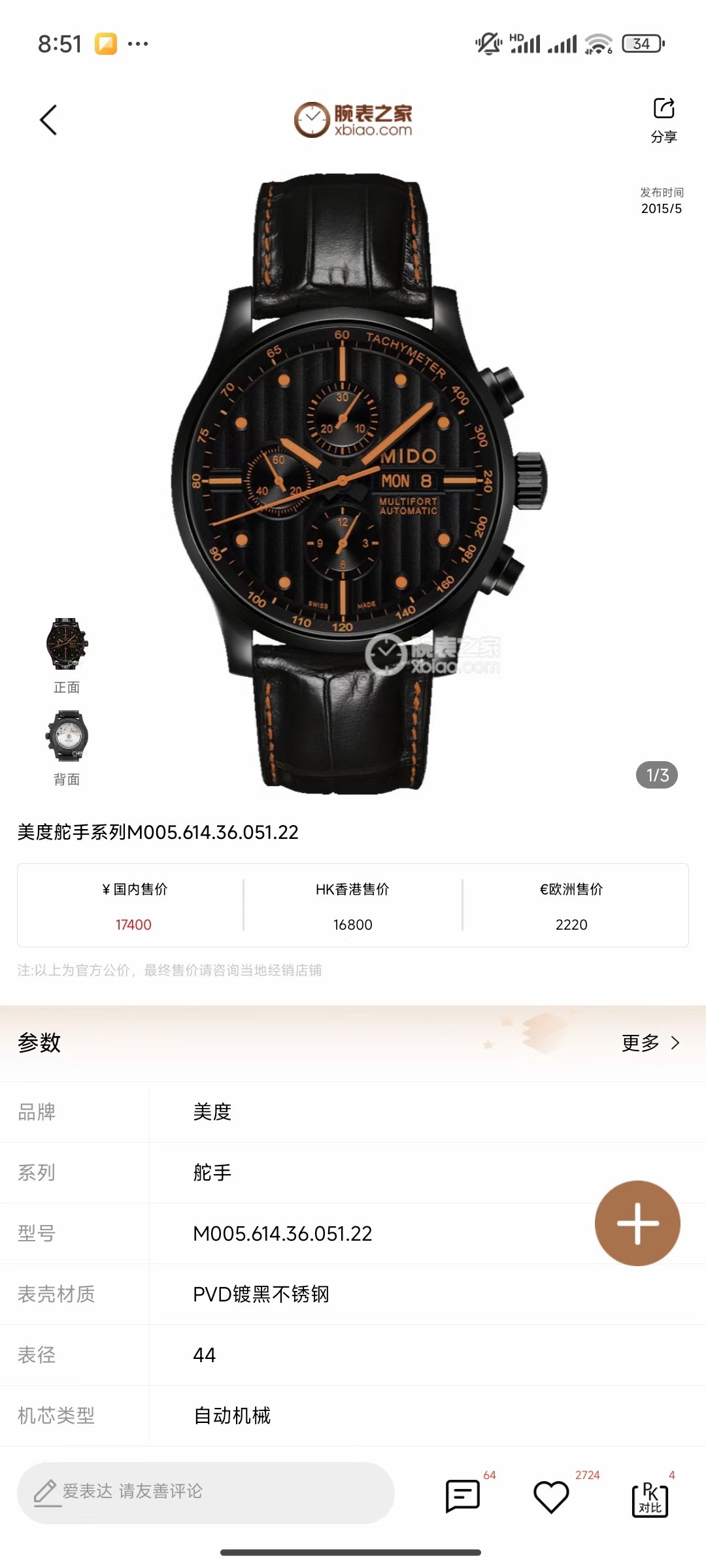Go back using the top-left arrow

click(x=48, y=120)
